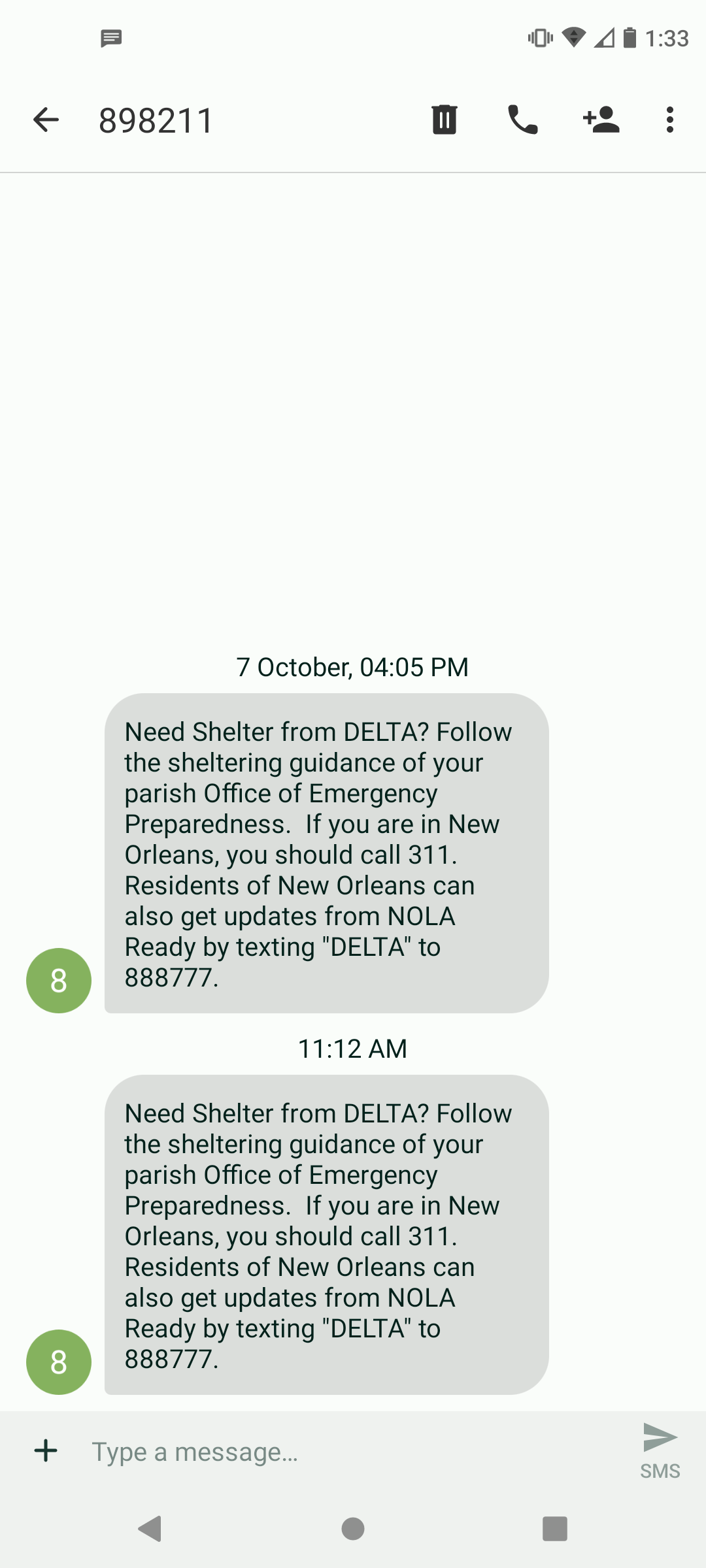Delete this conversation with the trash icon
The width and height of the screenshot is (706, 1568).
pos(445,120)
